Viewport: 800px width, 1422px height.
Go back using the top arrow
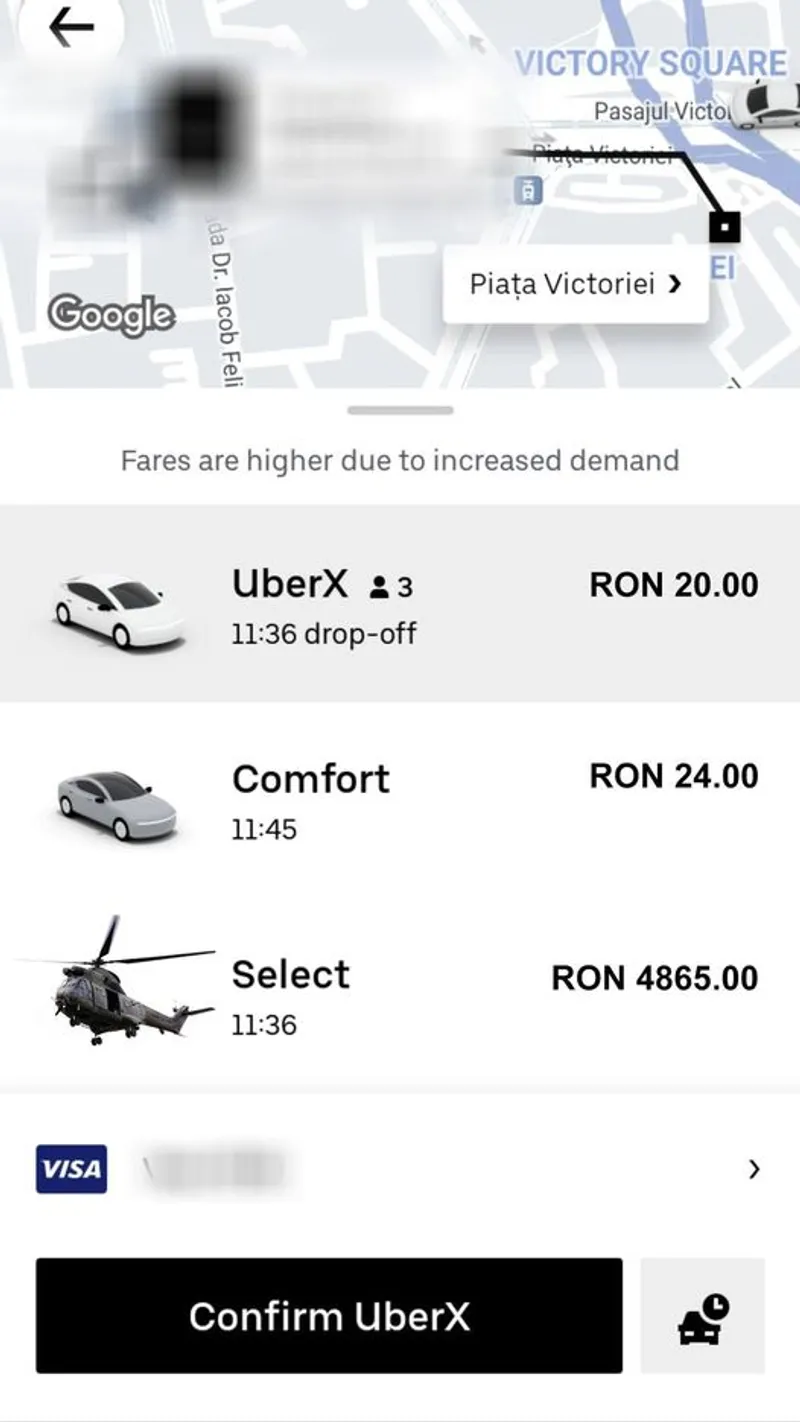pyautogui.click(x=71, y=29)
